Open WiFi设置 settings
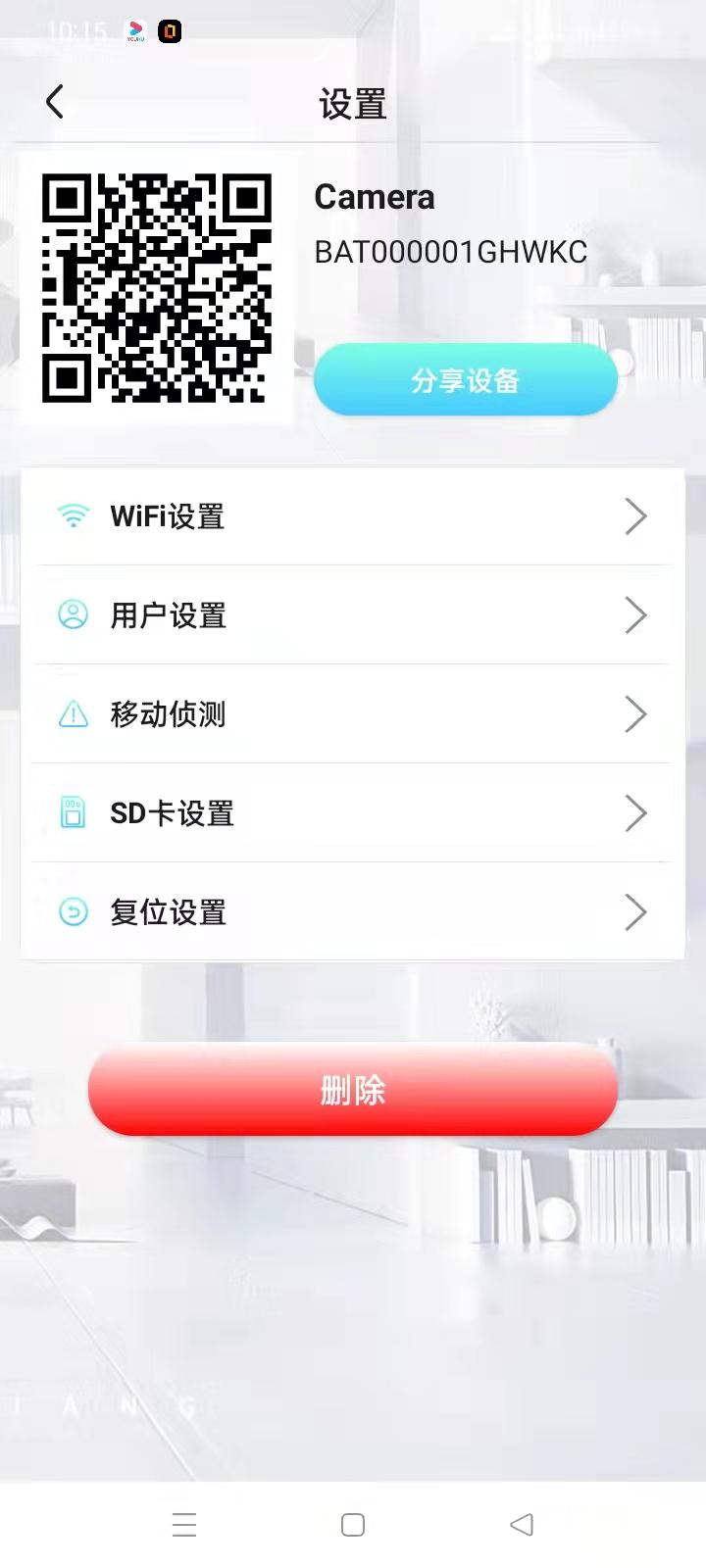706x1568 pixels. (352, 516)
